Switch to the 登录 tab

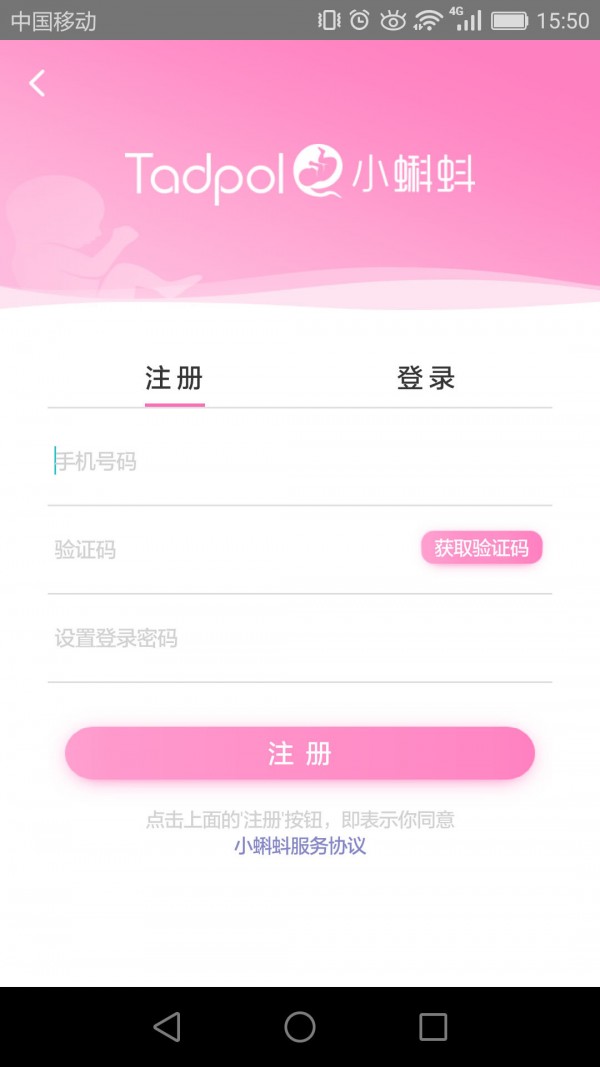coord(426,378)
